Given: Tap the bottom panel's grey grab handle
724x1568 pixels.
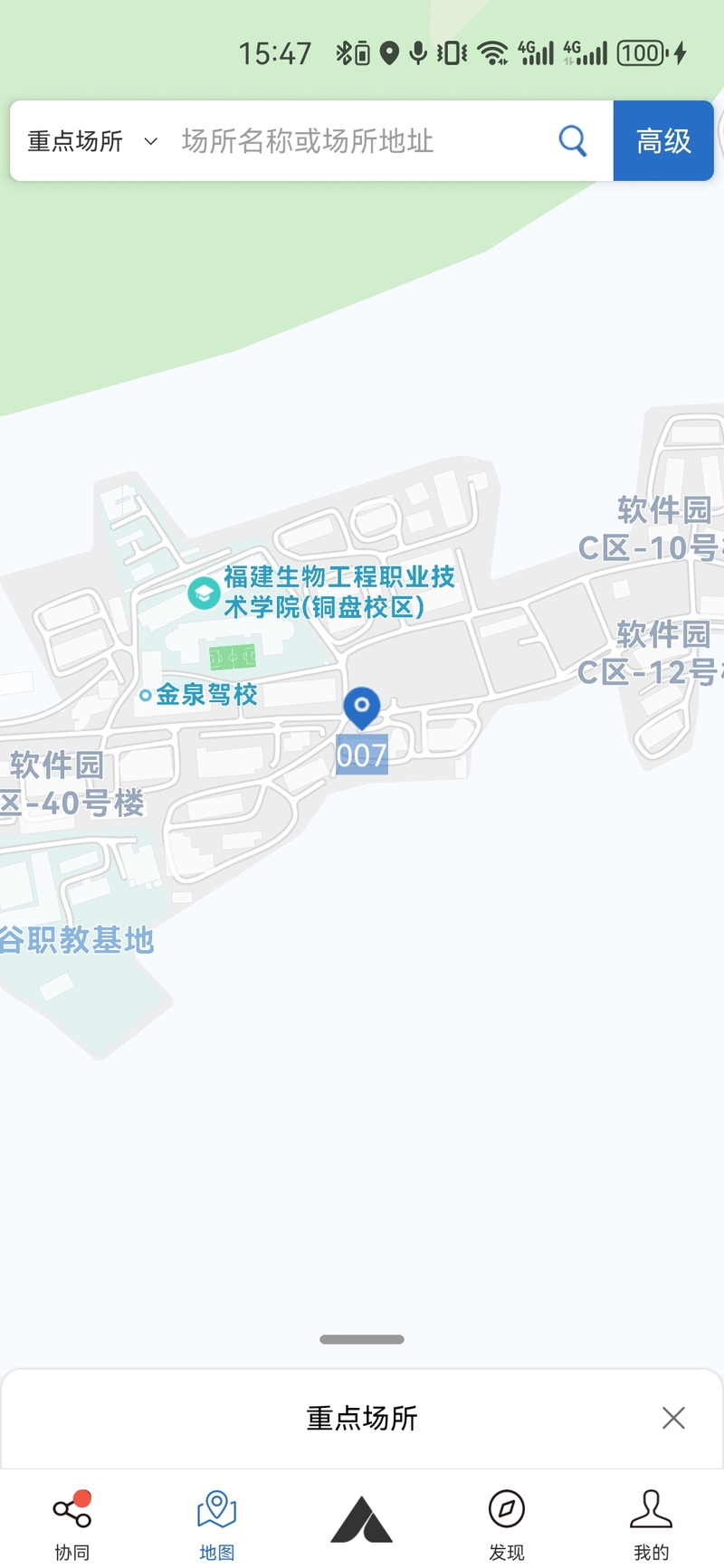Looking at the screenshot, I should pyautogui.click(x=362, y=1339).
